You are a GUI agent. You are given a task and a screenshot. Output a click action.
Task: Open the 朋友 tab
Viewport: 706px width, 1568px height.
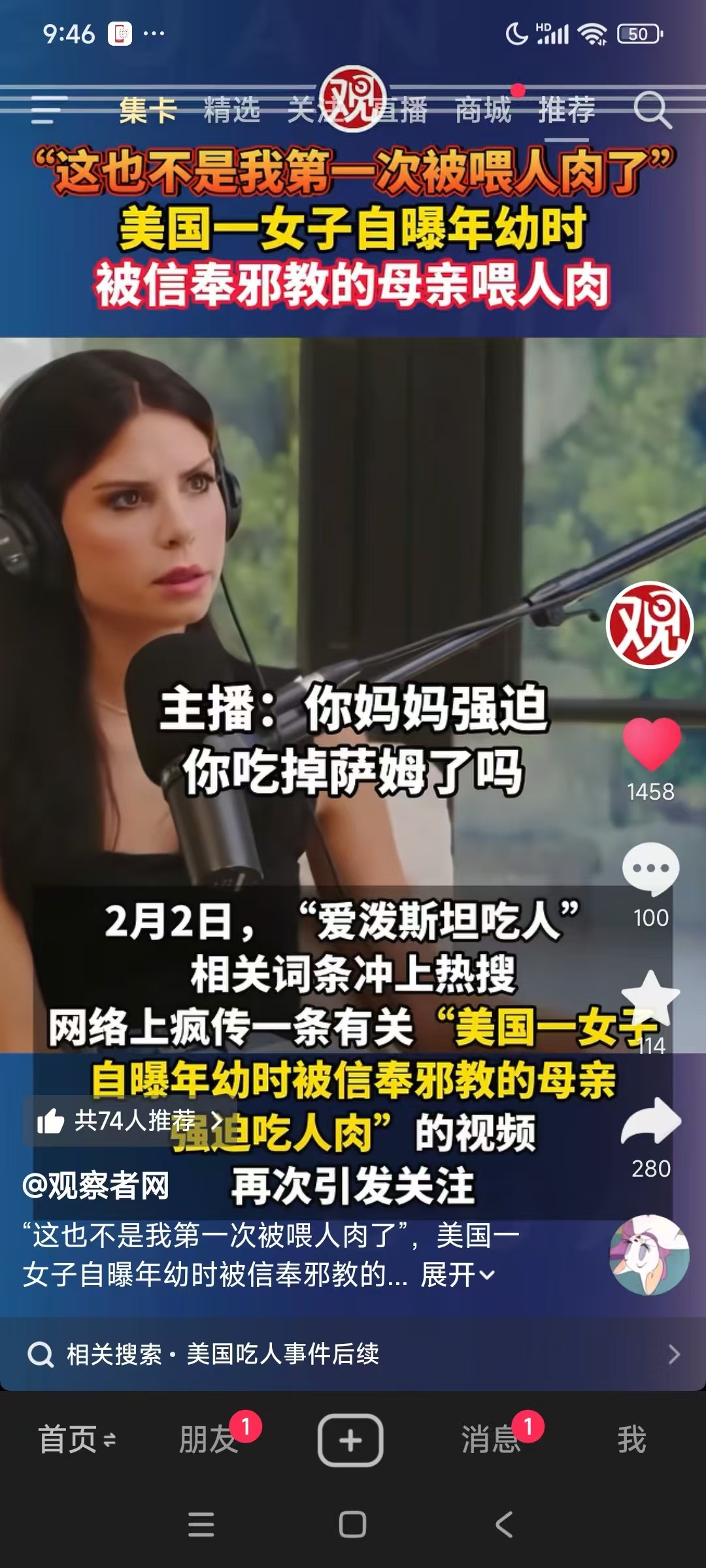click(209, 1440)
